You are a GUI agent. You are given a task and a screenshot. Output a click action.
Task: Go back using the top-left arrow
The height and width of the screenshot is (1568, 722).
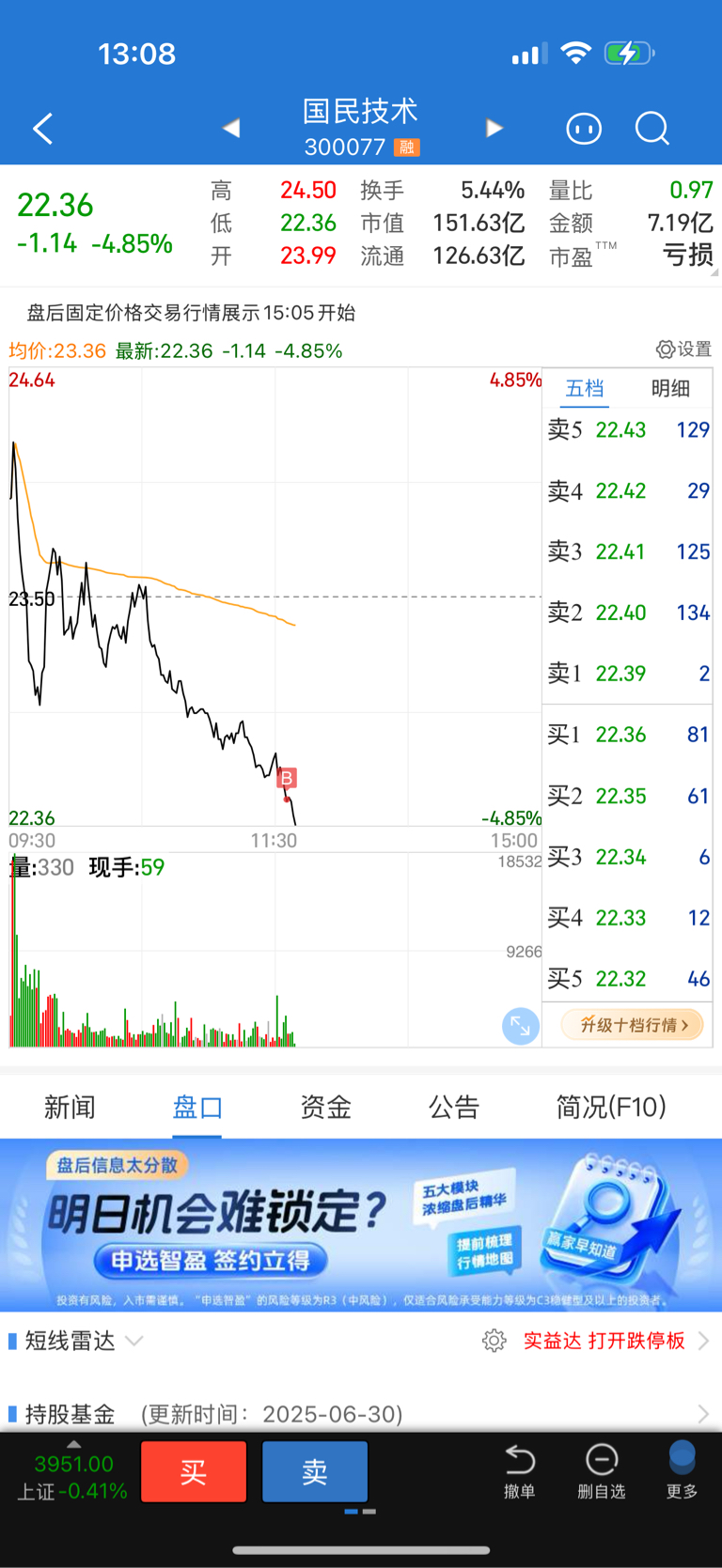point(42,129)
